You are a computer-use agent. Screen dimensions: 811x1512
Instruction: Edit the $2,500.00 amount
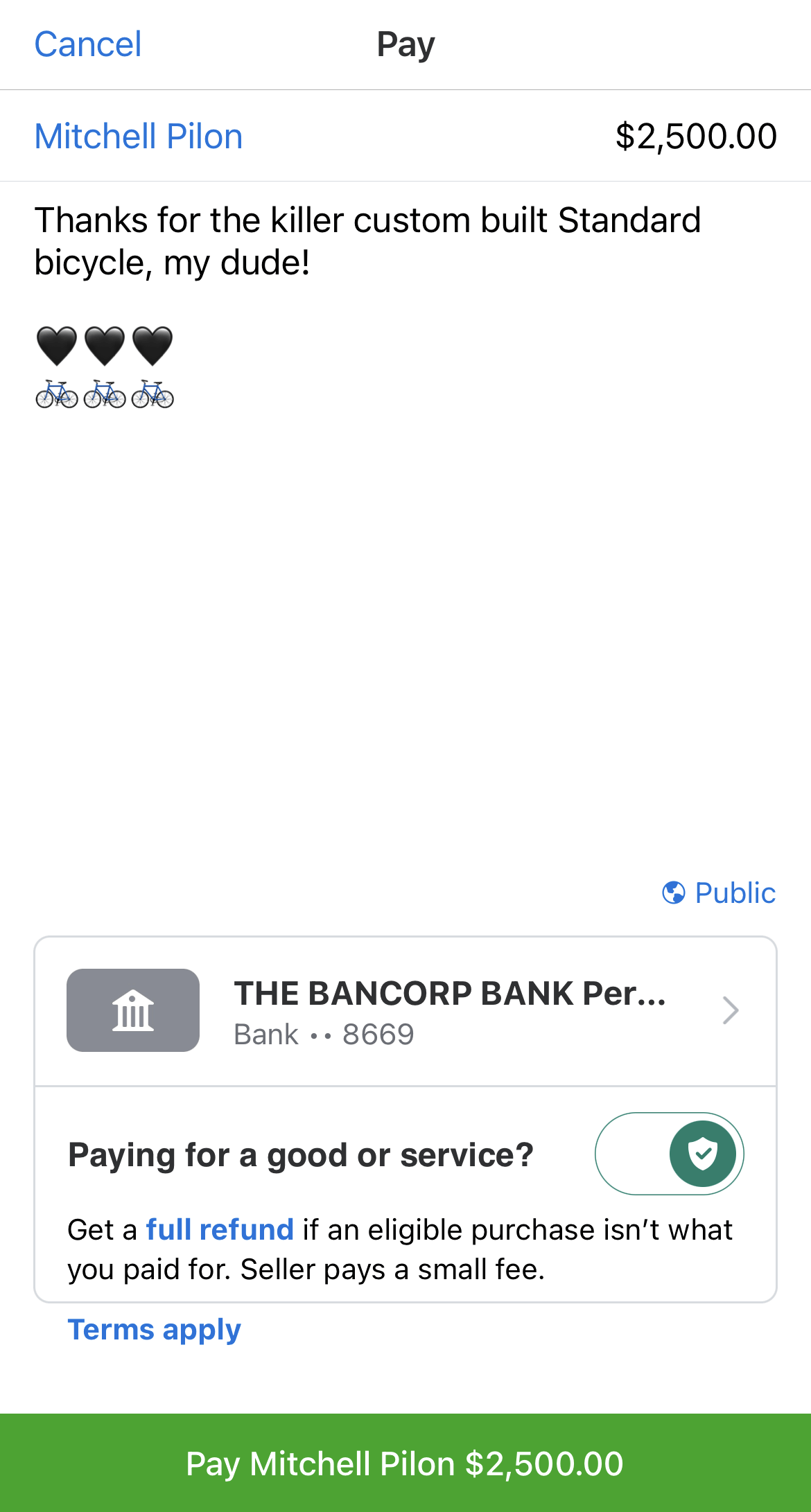pyautogui.click(x=696, y=137)
